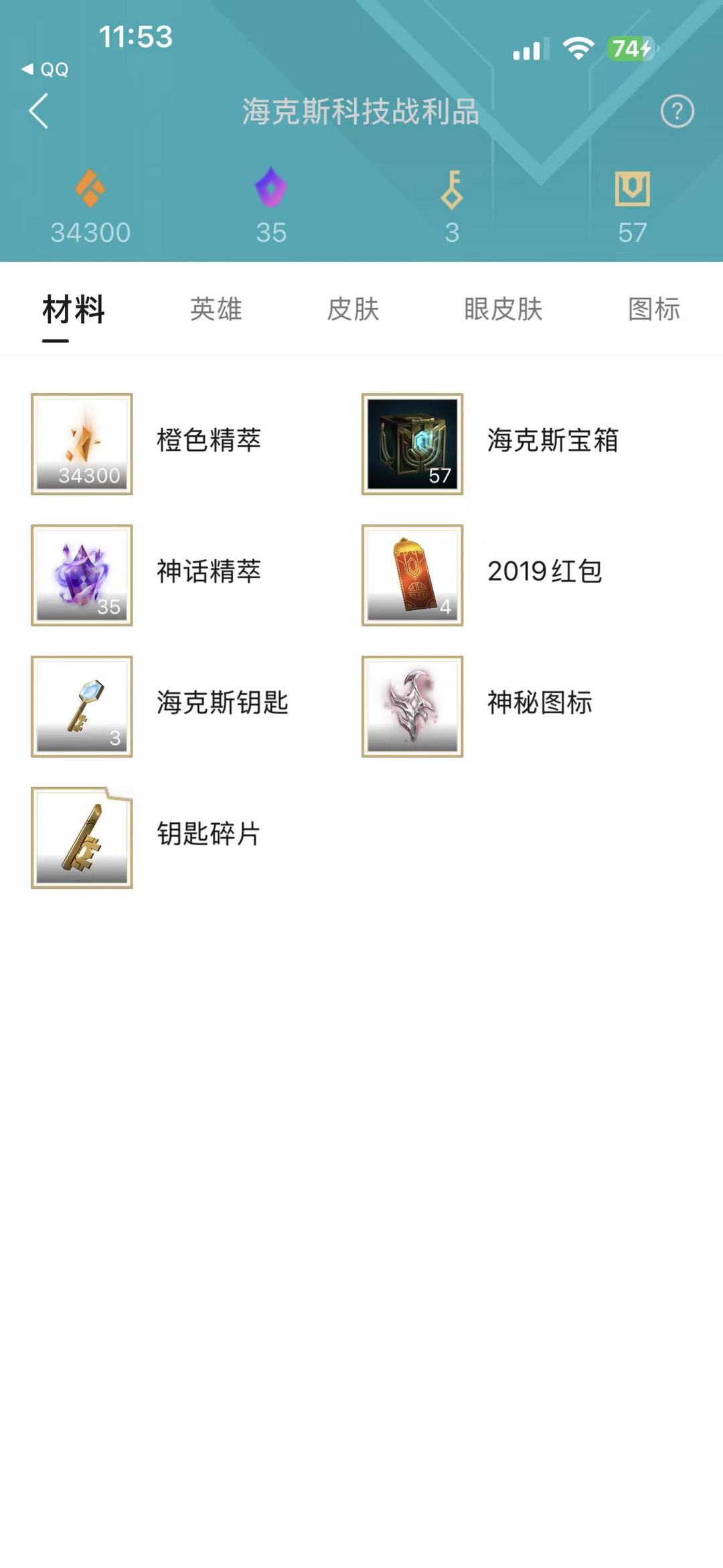Select the 海克斯宝箱 chest icon
723x1568 pixels.
413,443
